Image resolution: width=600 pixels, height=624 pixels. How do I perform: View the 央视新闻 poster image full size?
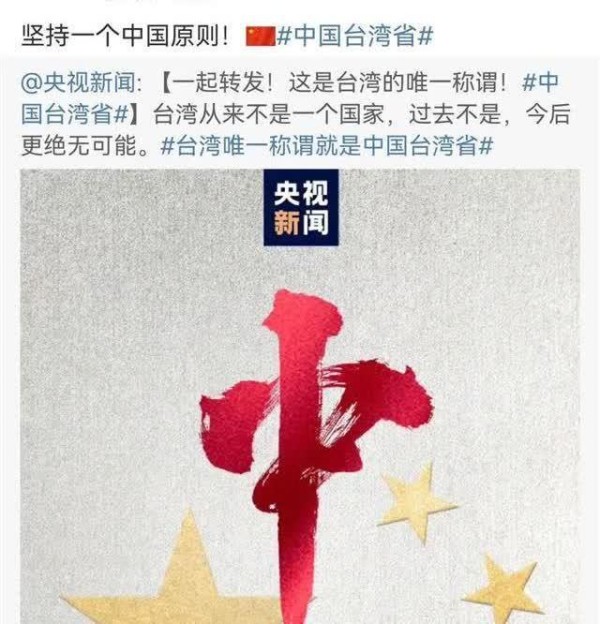(300, 400)
